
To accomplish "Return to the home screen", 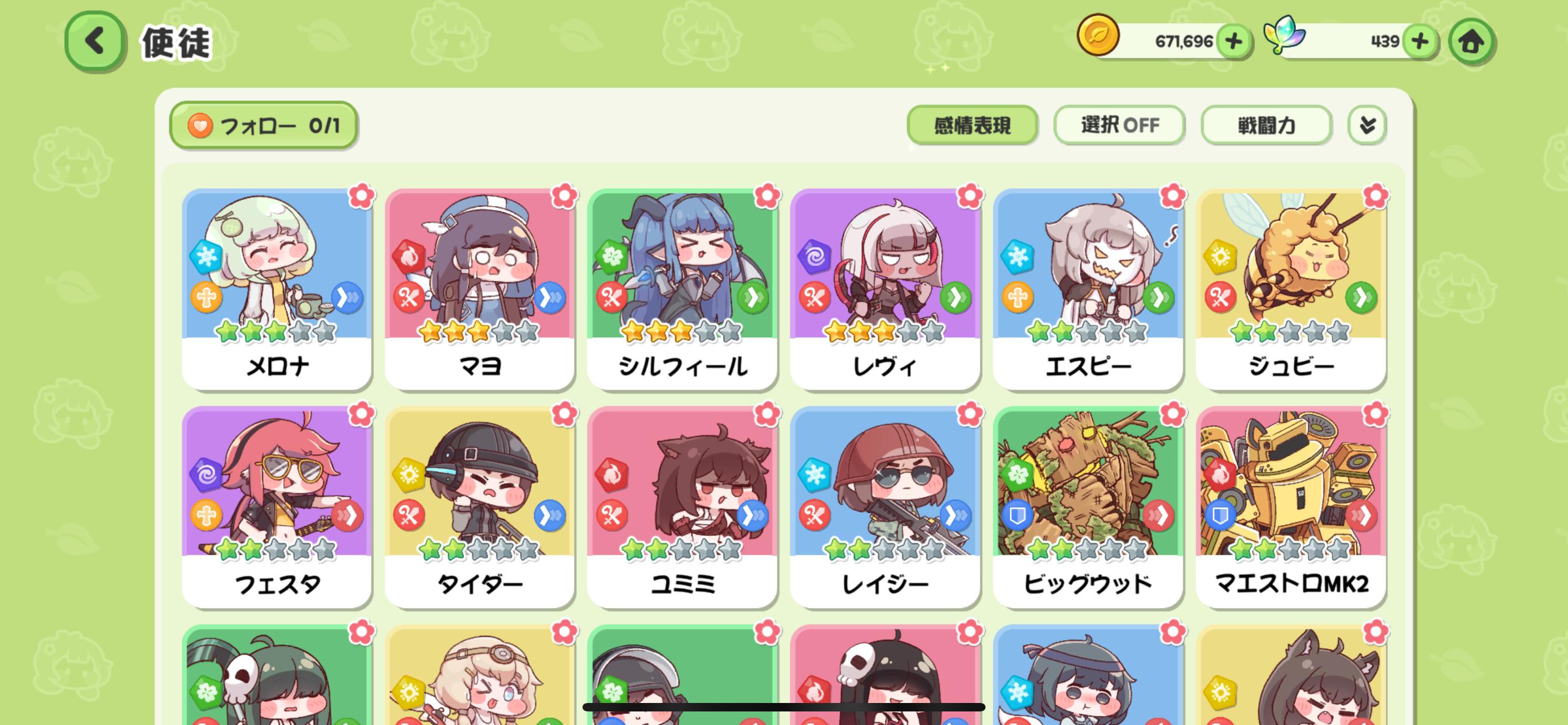I will coord(1470,42).
